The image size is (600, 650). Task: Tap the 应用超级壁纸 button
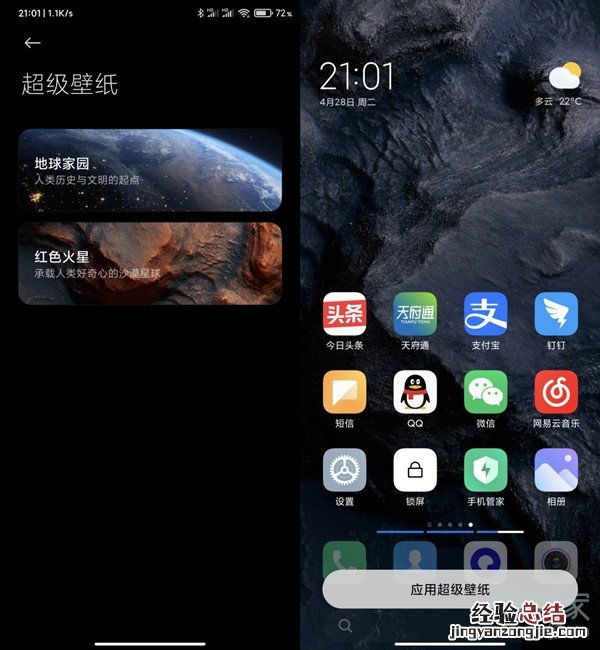pos(449,589)
